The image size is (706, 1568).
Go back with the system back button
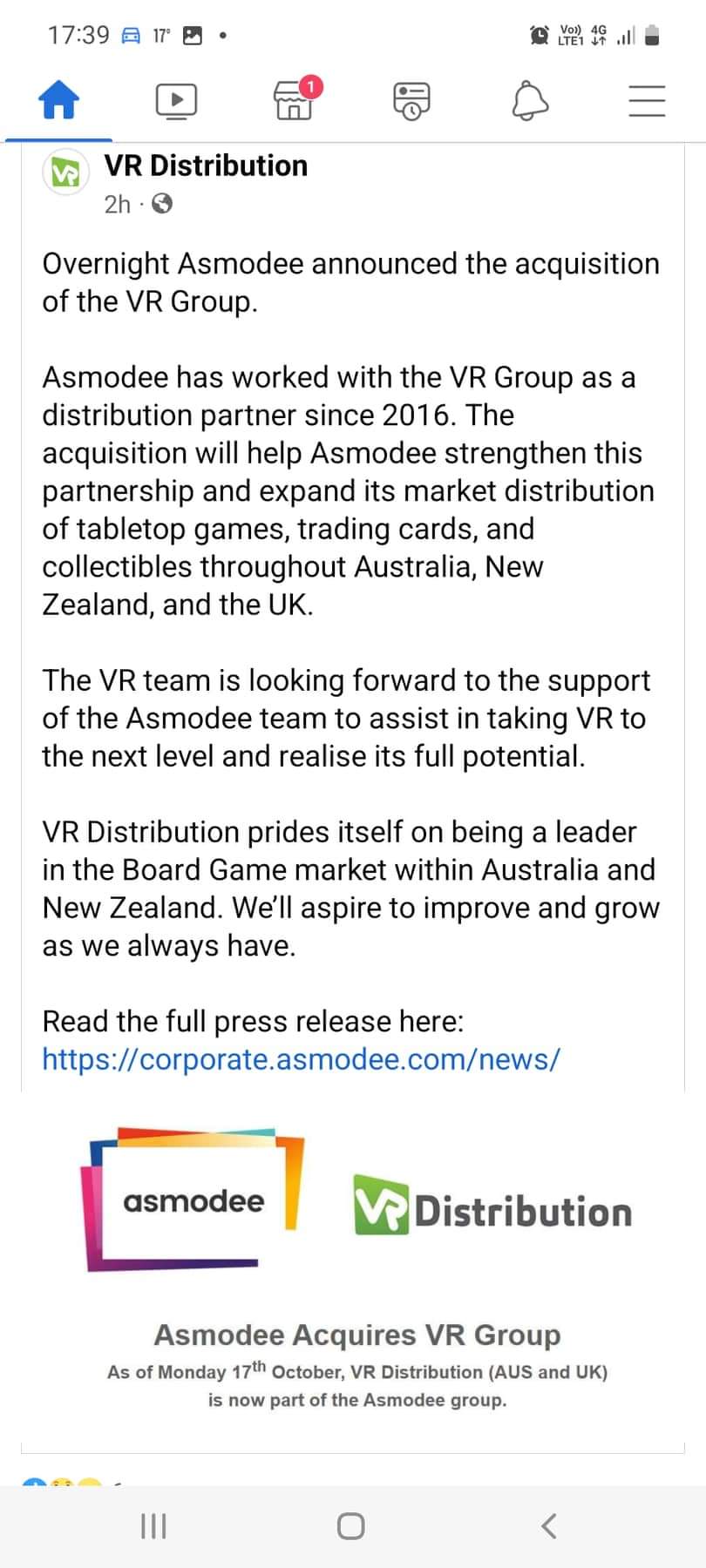pyautogui.click(x=548, y=1526)
